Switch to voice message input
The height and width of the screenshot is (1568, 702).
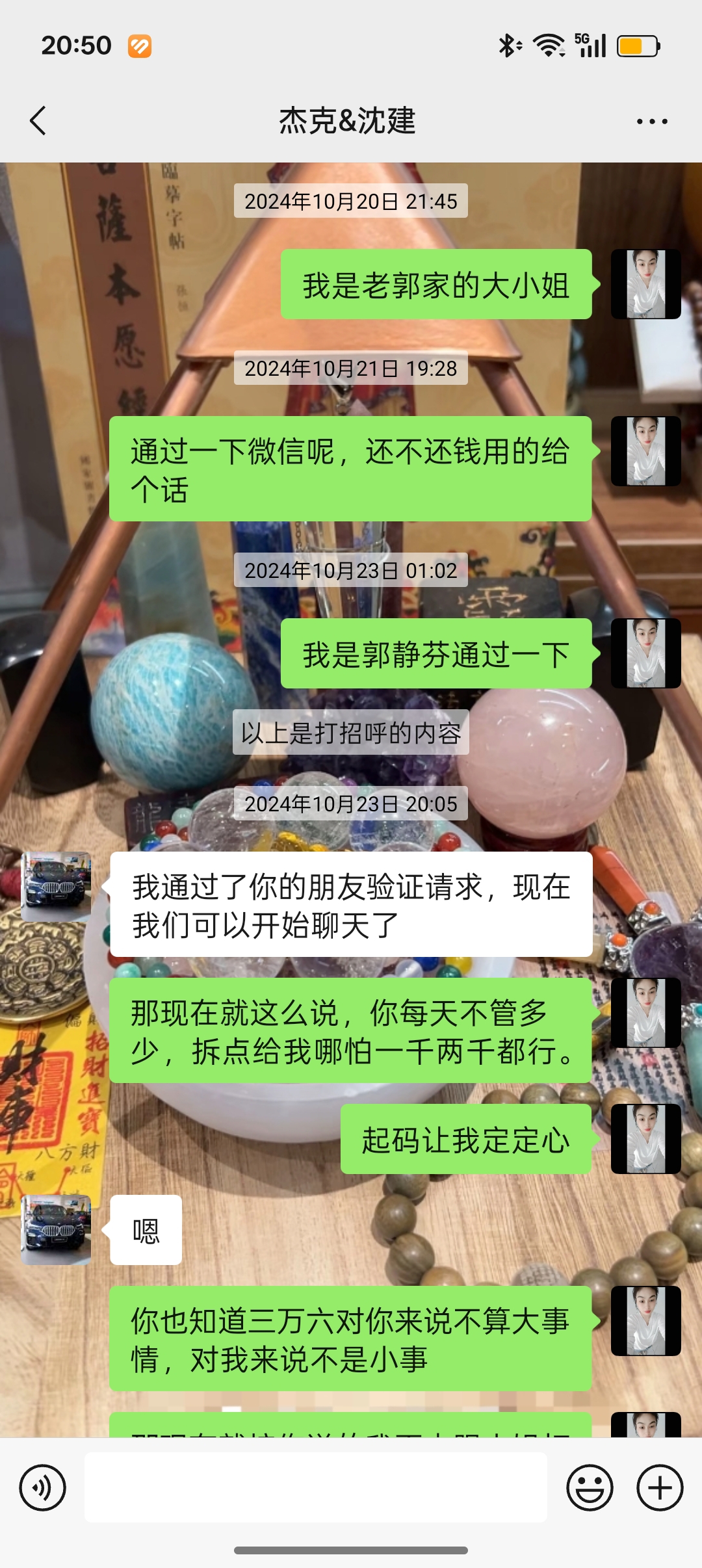coord(43,1487)
